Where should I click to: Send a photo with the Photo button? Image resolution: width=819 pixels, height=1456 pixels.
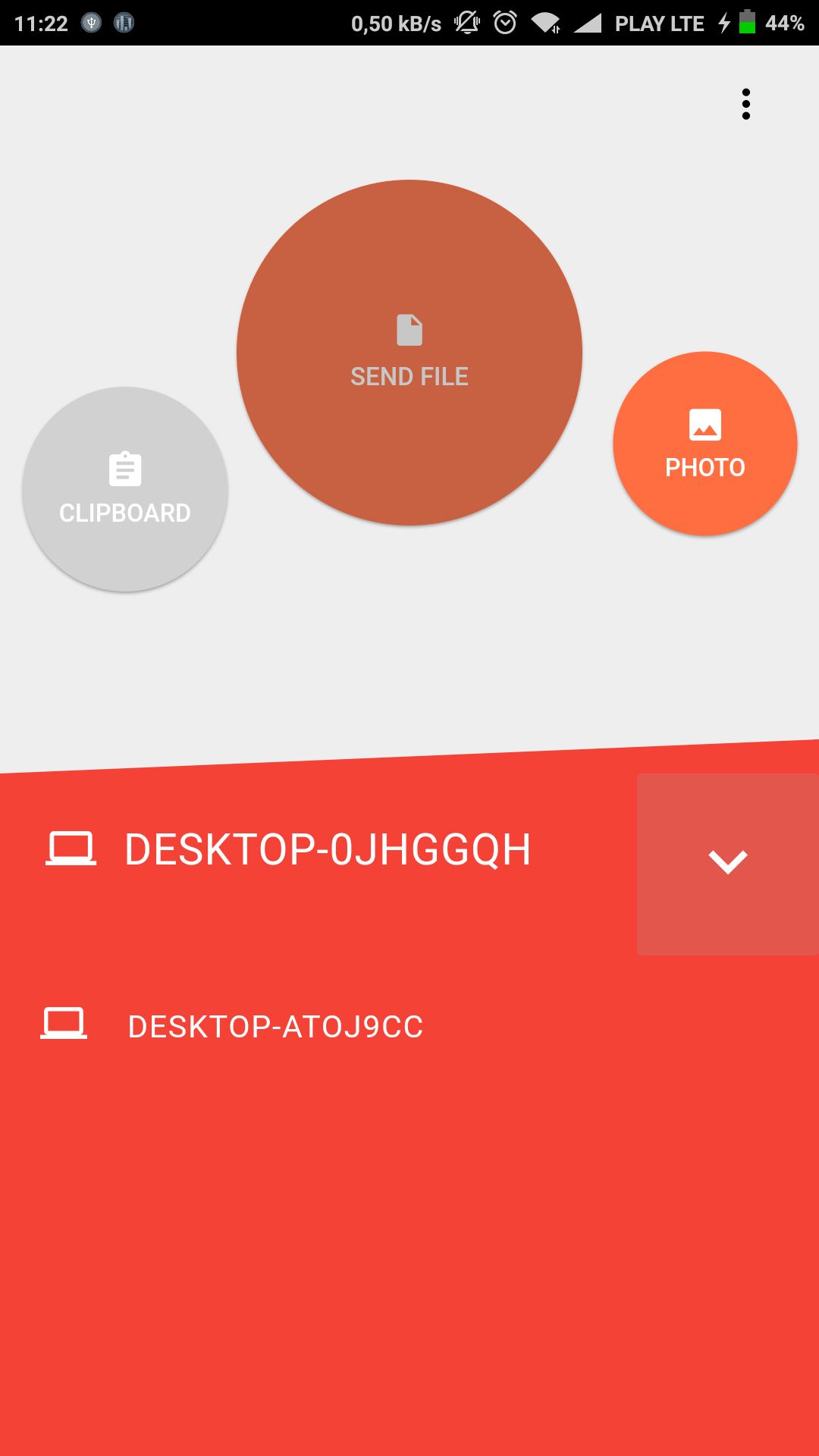(x=705, y=444)
